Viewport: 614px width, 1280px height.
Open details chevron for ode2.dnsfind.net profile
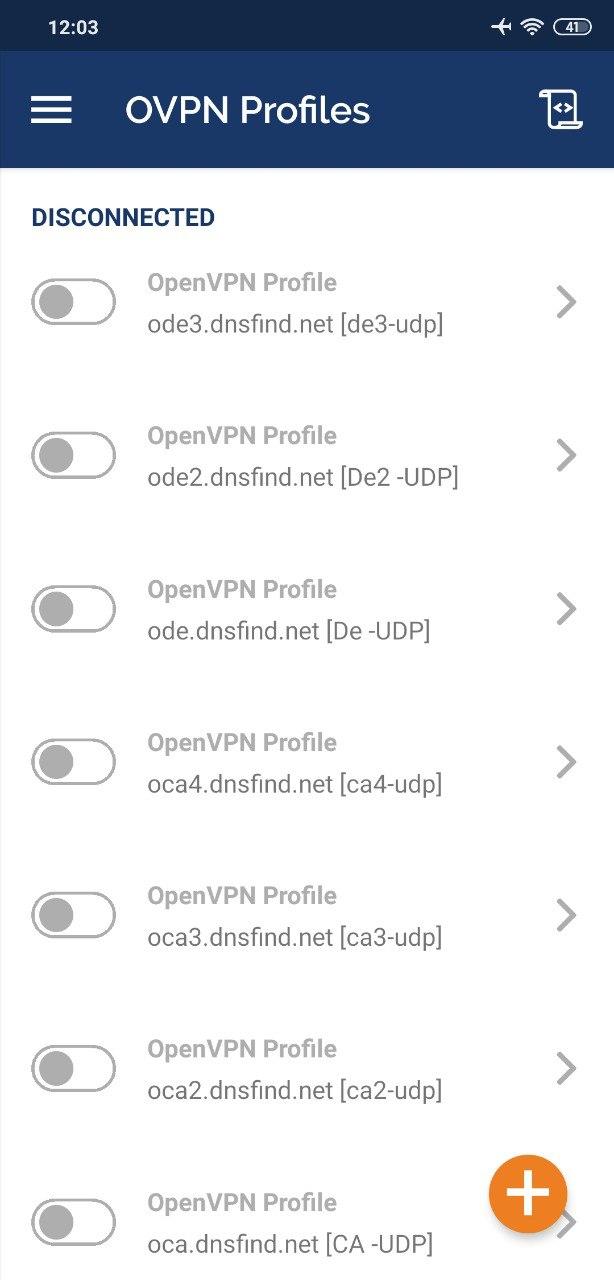click(566, 455)
